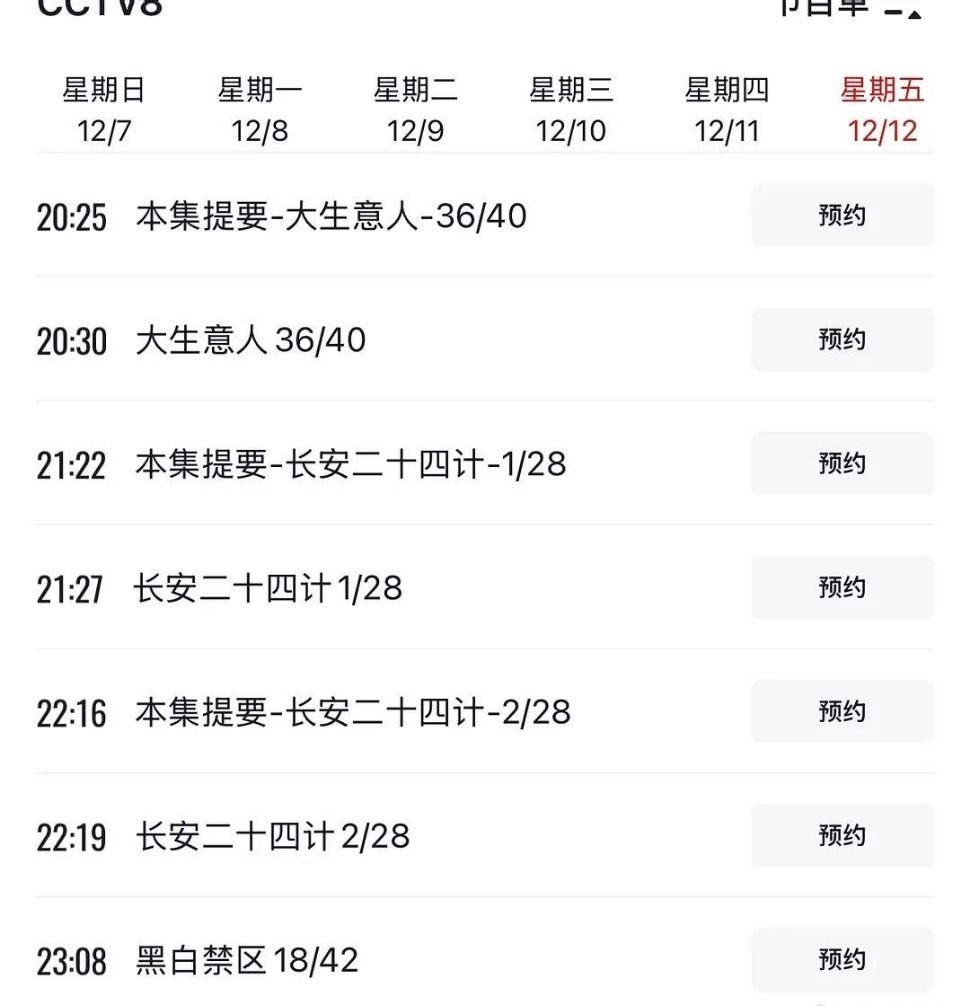This screenshot has width=970, height=1006.
Task: Reserve 大生意人 36/40 at 20:30
Action: point(841,340)
